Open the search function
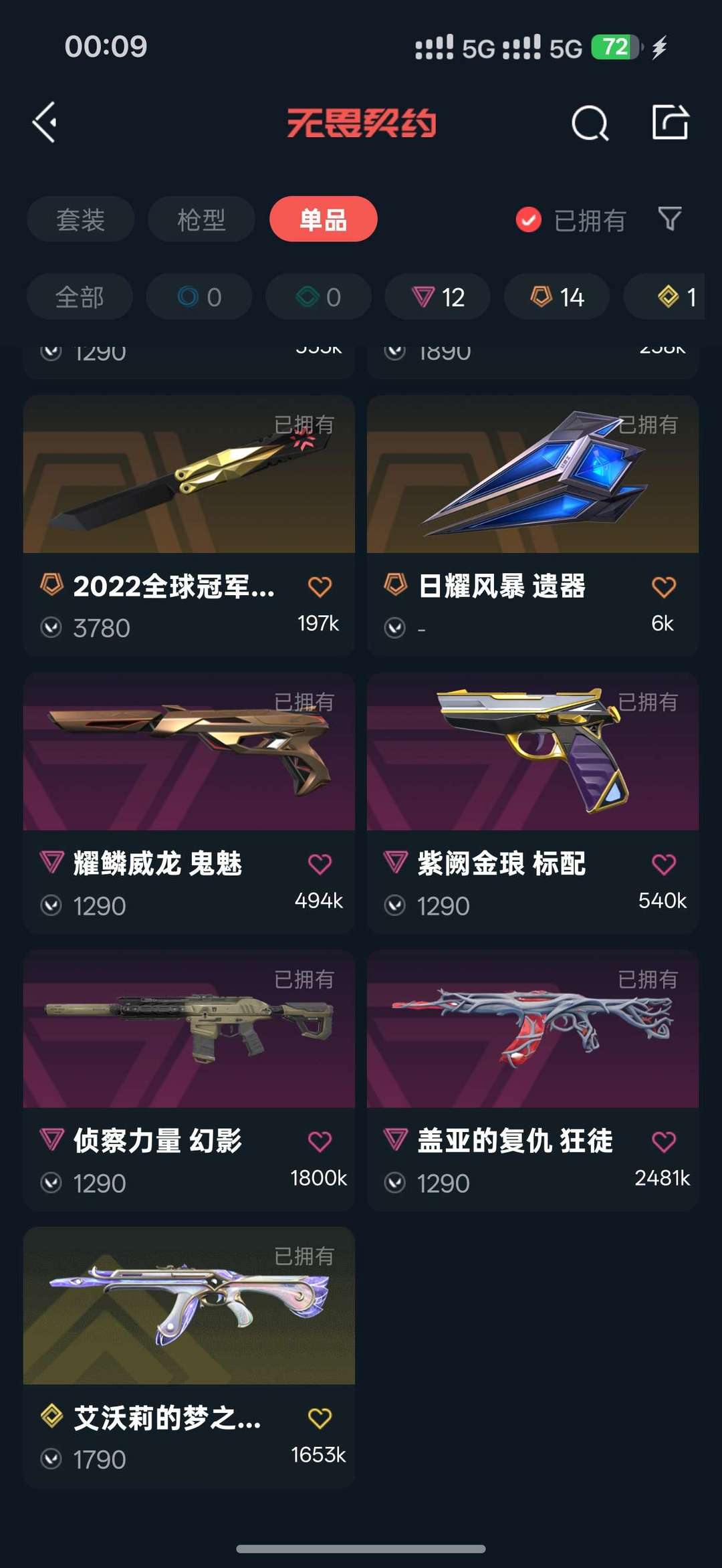722x1568 pixels. pyautogui.click(x=588, y=124)
